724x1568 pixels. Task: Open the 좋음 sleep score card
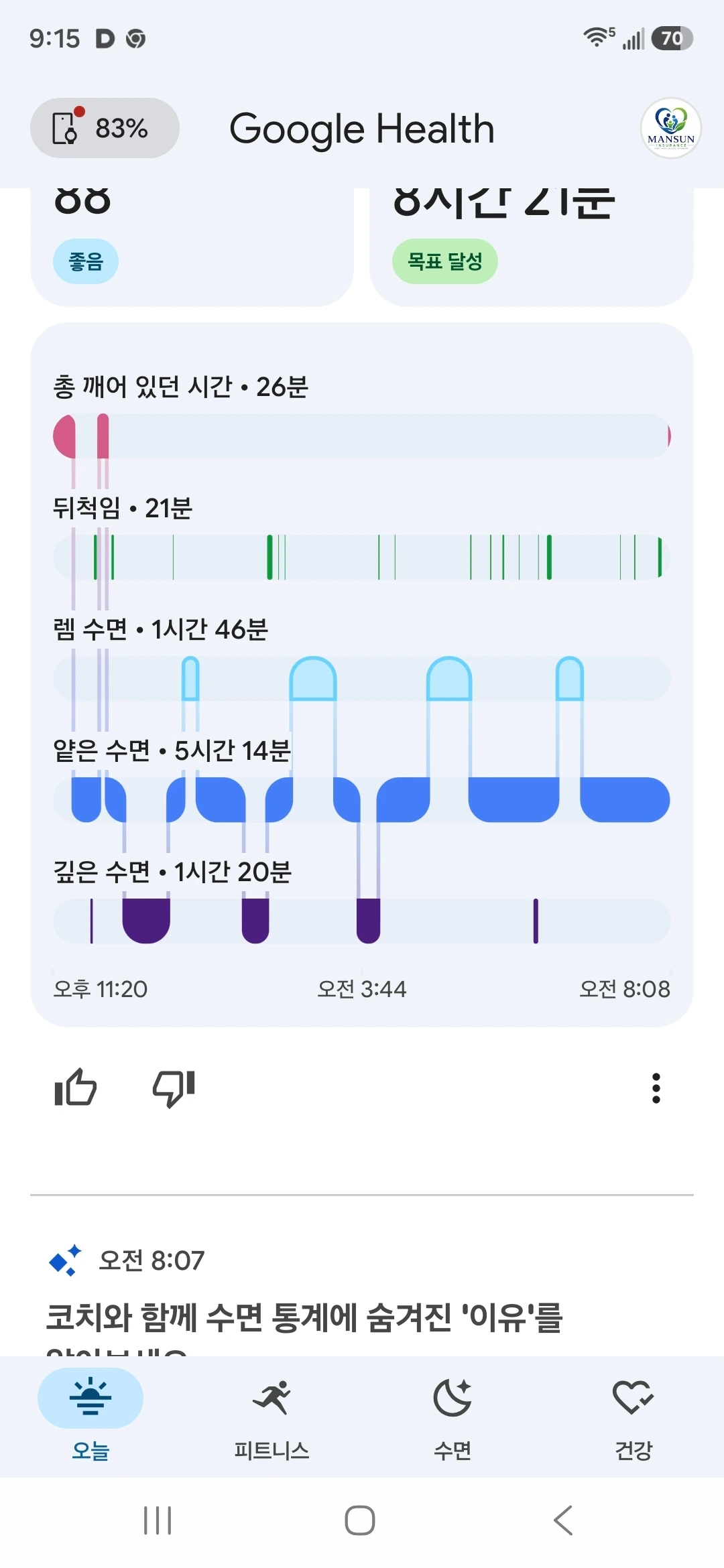tap(192, 247)
